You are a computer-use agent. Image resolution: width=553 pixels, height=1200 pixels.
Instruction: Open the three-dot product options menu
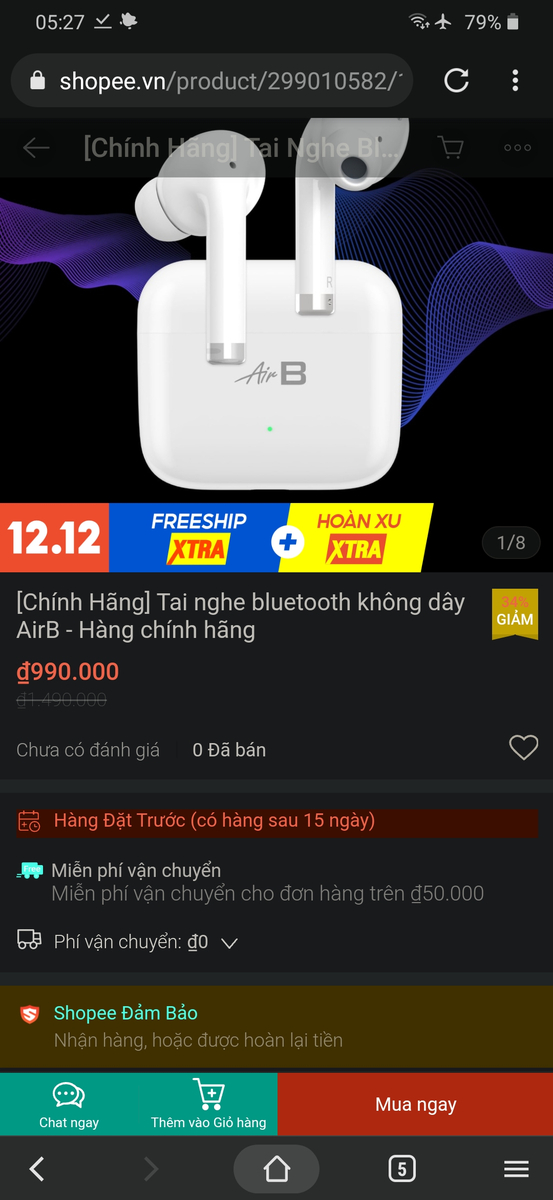(x=517, y=148)
